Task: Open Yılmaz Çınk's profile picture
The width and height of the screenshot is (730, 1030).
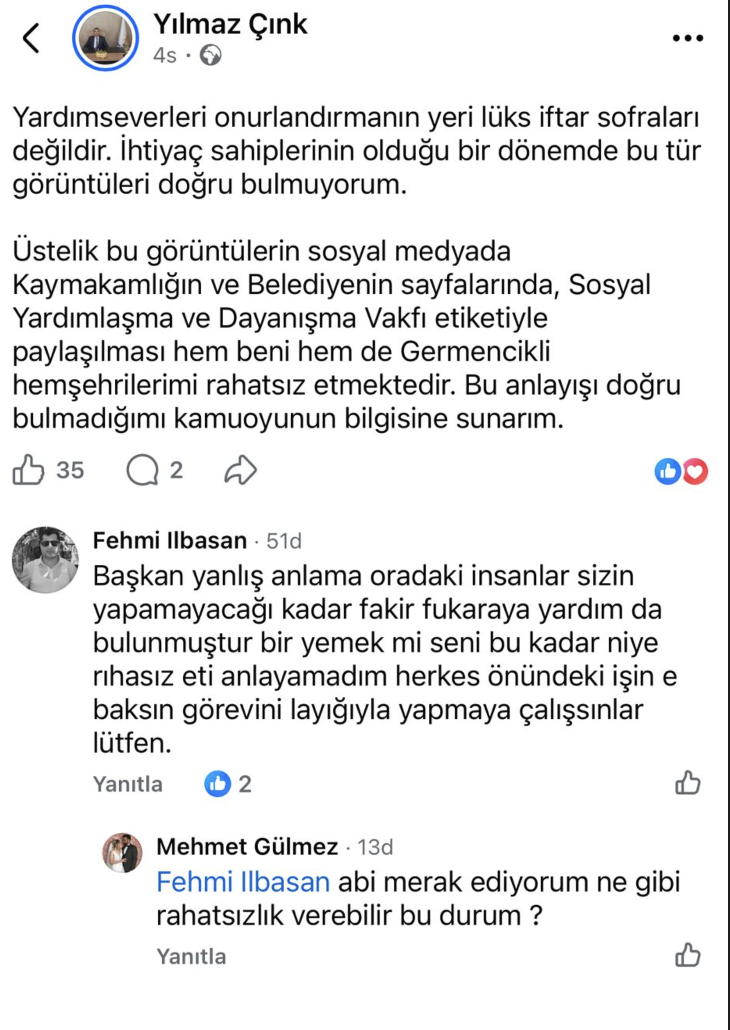Action: (x=106, y=39)
